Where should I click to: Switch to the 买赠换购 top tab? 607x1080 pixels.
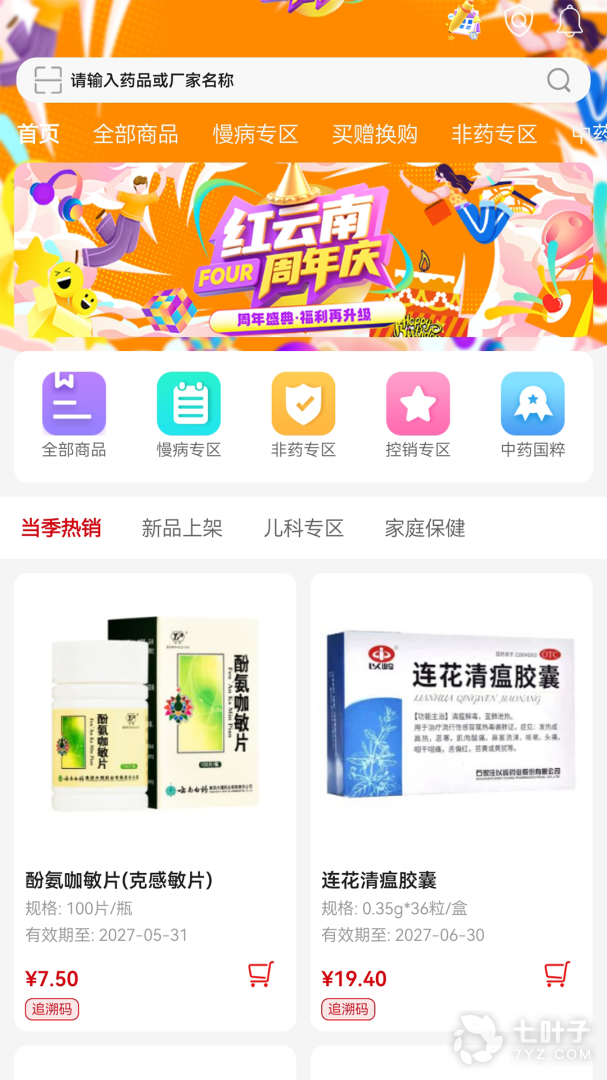click(x=375, y=134)
